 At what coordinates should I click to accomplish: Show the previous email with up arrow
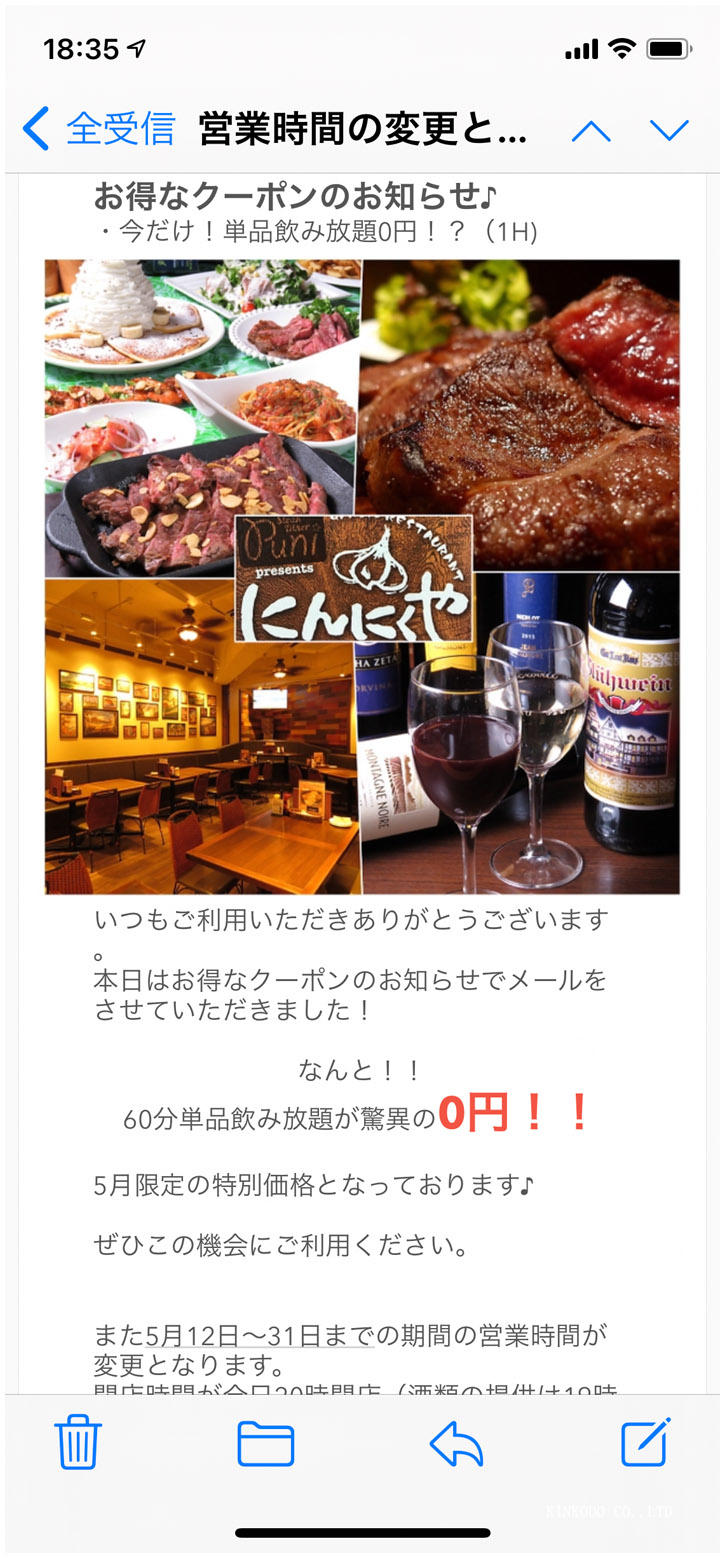[x=591, y=130]
